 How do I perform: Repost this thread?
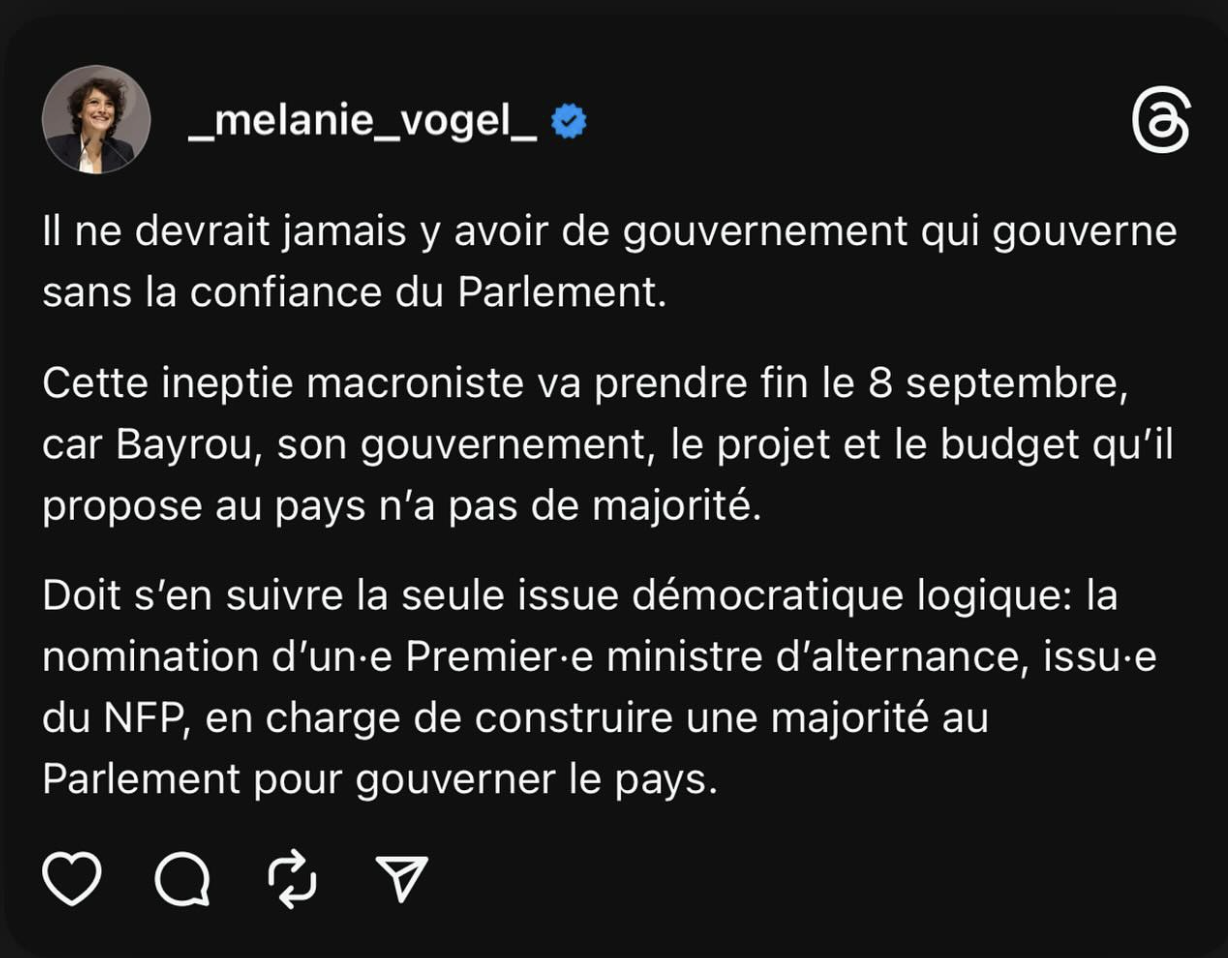point(293,879)
